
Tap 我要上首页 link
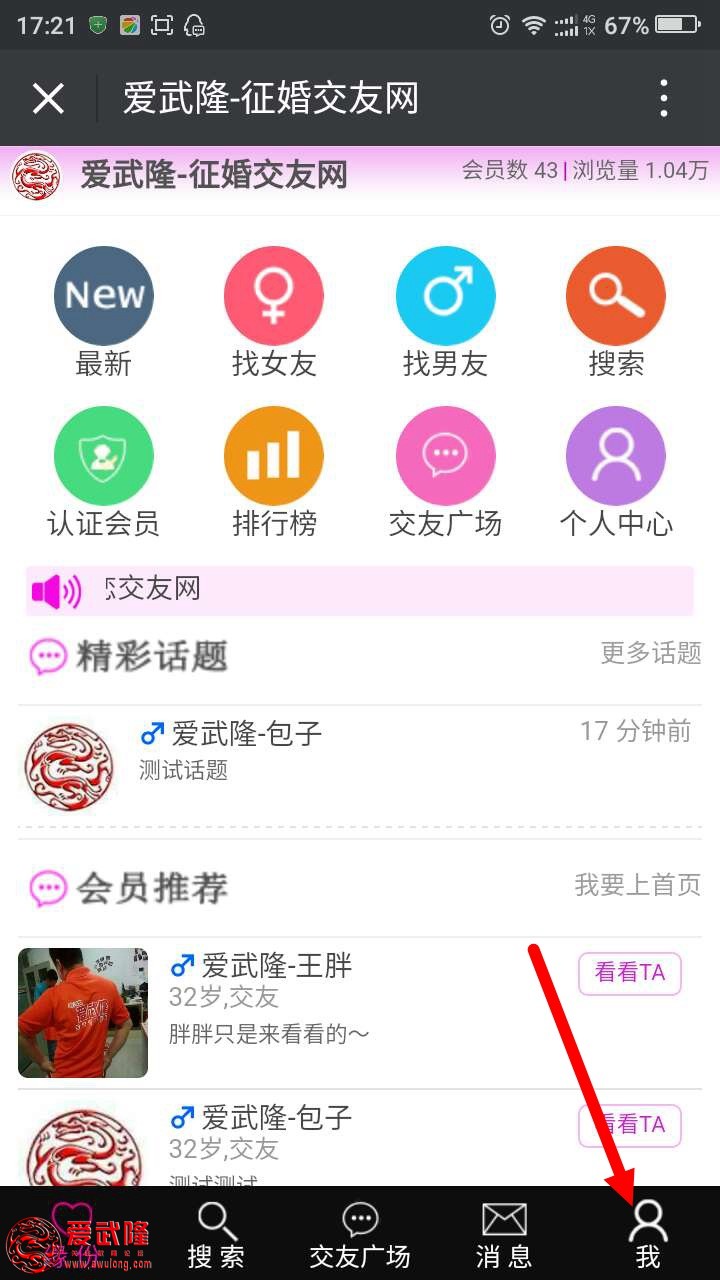point(637,885)
